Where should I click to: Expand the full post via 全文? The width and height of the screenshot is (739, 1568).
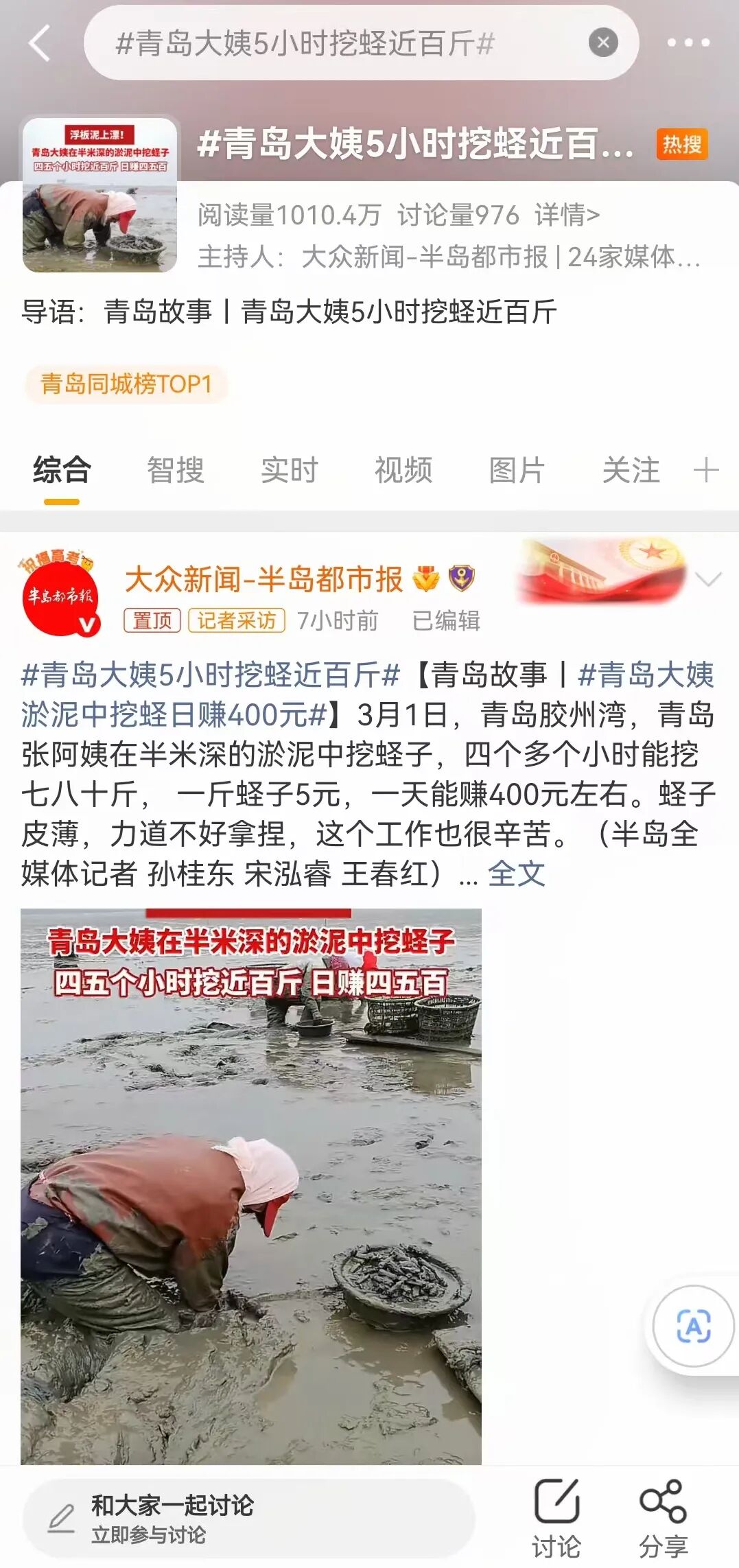coord(516,874)
